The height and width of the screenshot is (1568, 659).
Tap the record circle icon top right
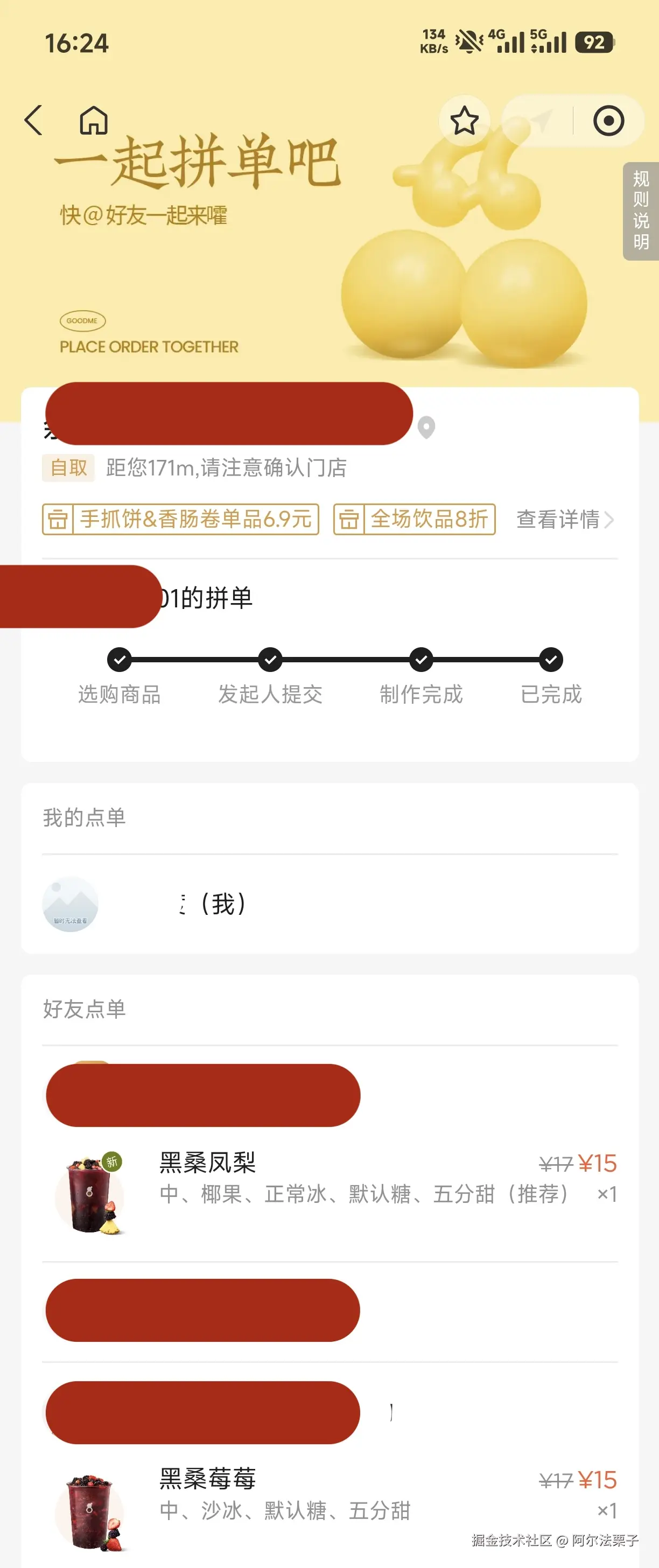coord(608,121)
